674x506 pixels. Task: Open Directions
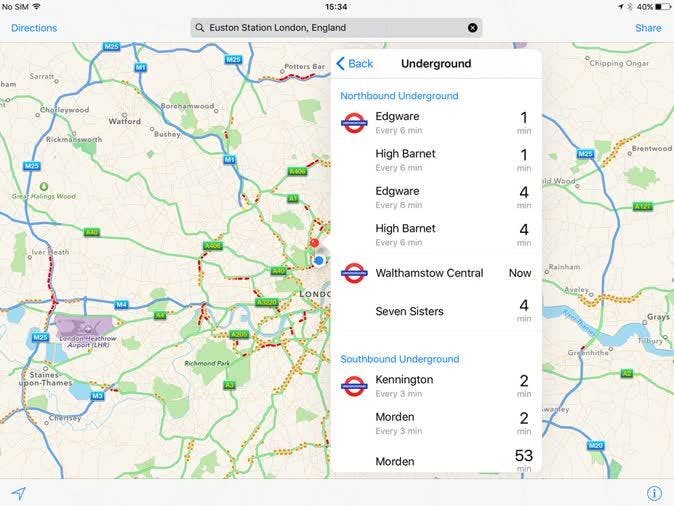[34, 28]
